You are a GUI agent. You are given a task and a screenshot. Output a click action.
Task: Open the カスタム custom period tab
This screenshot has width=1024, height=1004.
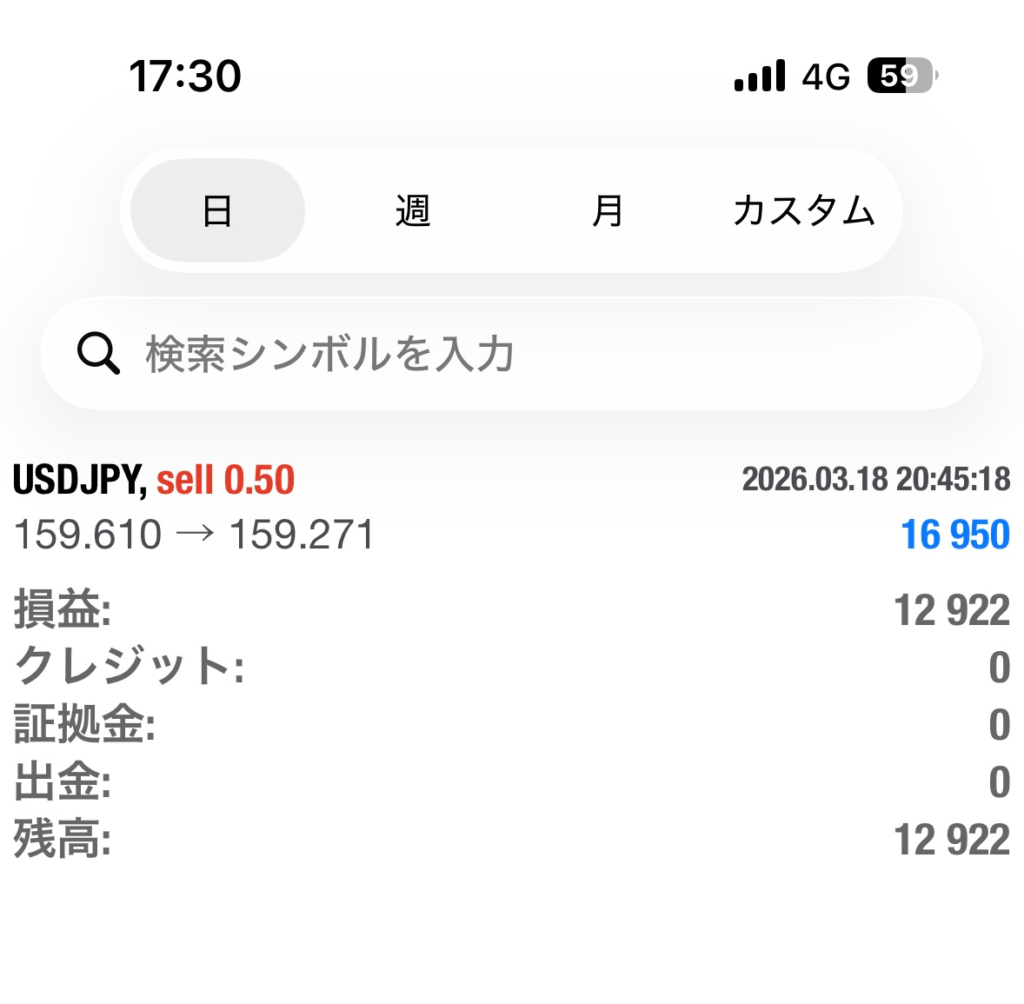click(803, 211)
